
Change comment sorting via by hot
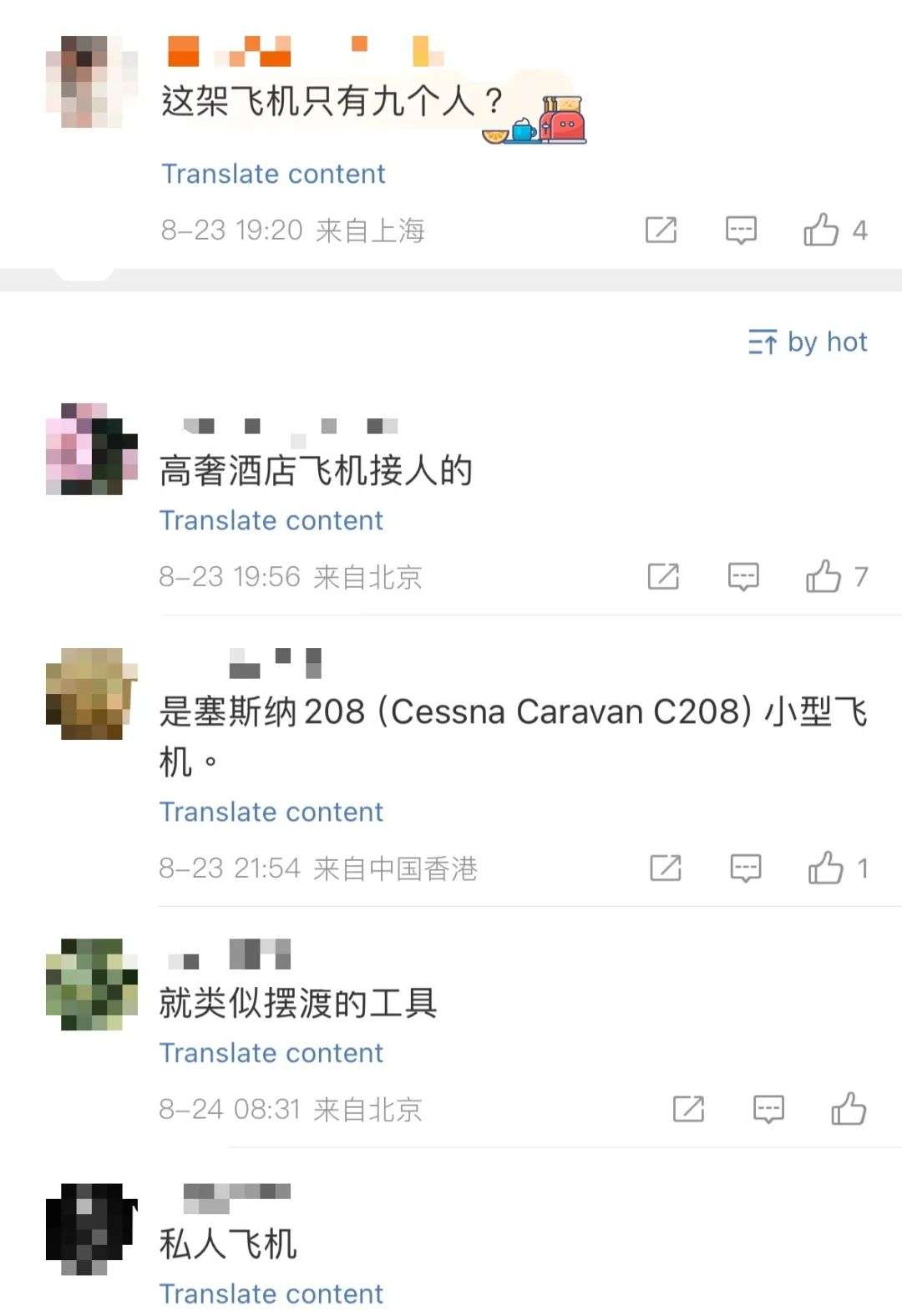tap(808, 342)
